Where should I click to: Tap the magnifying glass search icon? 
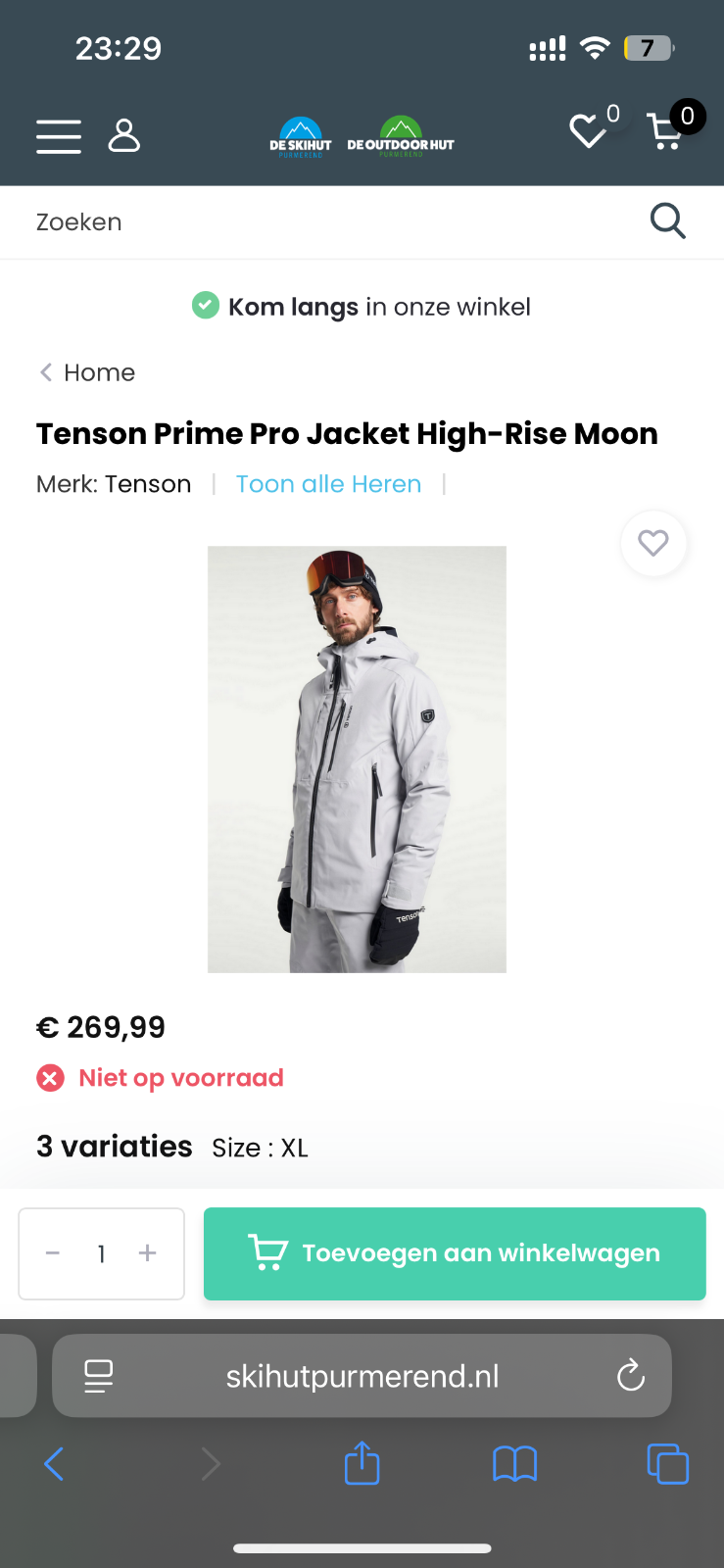click(x=667, y=221)
